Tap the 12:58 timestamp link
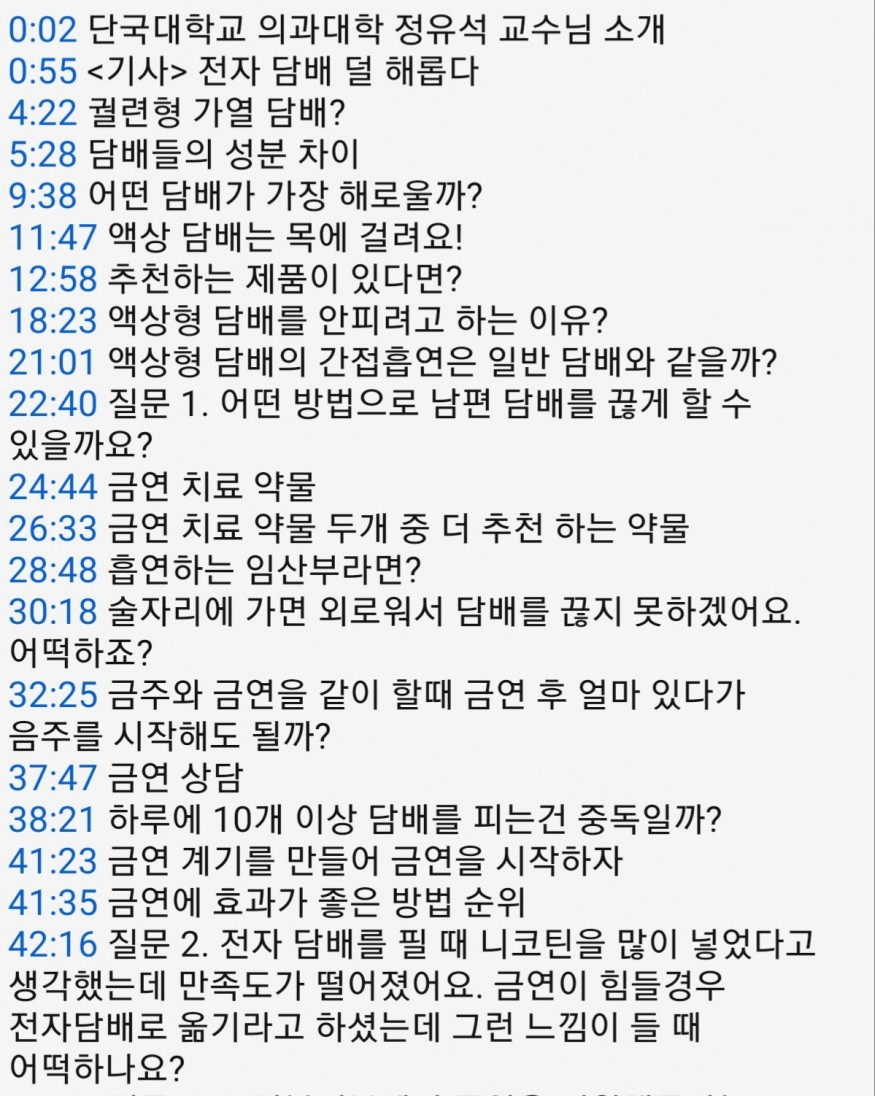875x1096 pixels. (52, 278)
